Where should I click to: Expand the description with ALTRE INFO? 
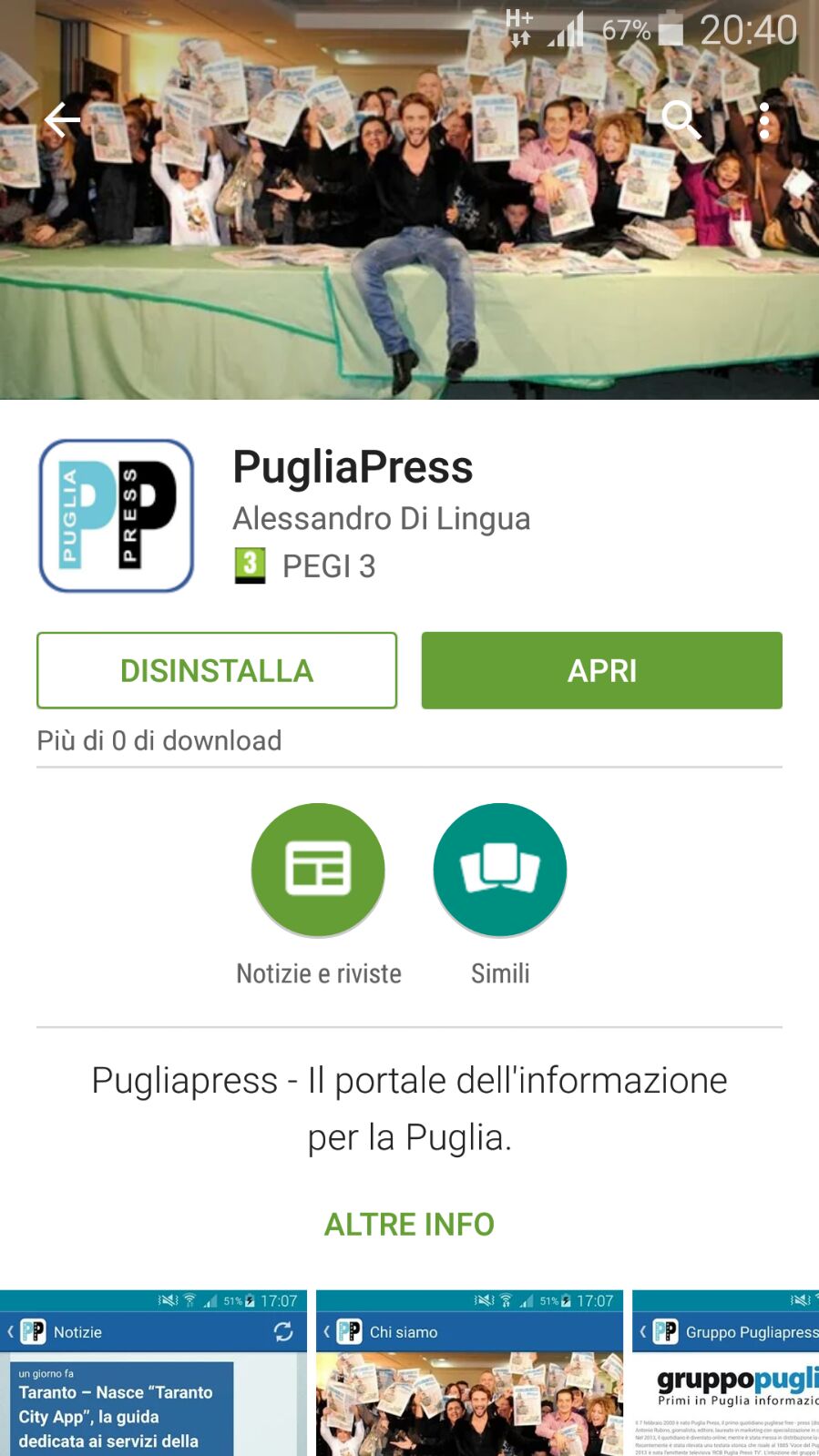tap(409, 1224)
